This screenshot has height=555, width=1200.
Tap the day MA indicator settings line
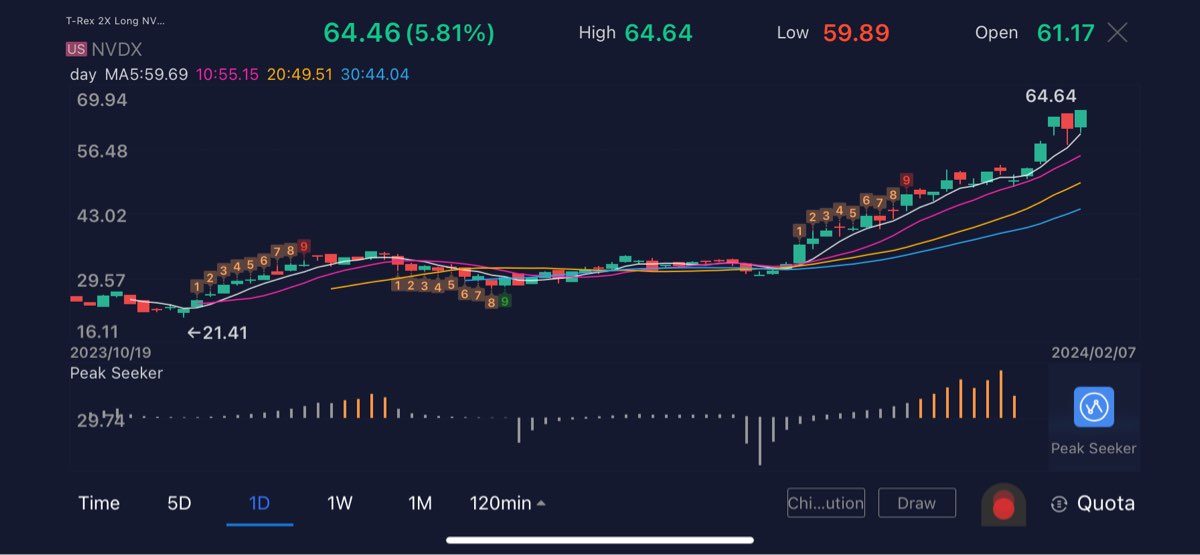240,75
